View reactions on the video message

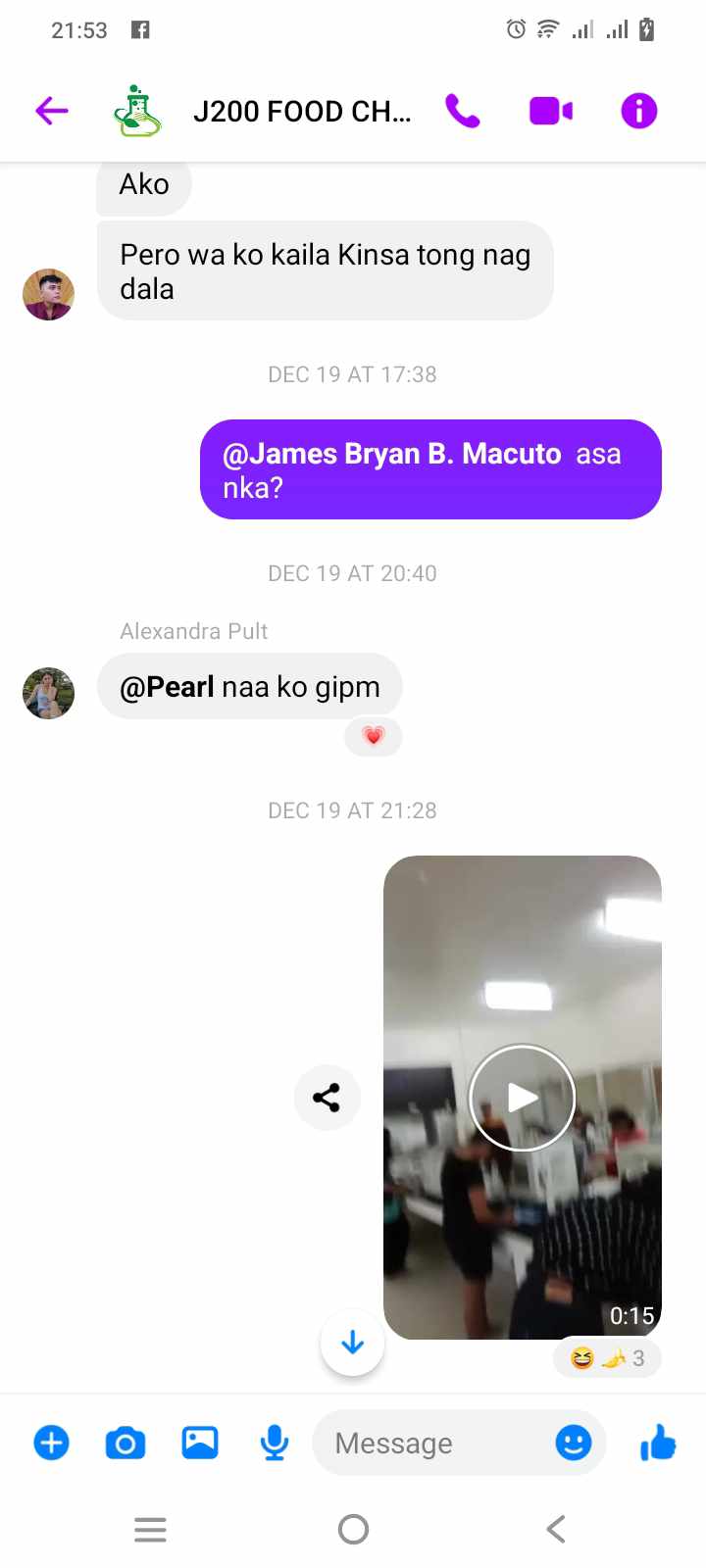(608, 1358)
